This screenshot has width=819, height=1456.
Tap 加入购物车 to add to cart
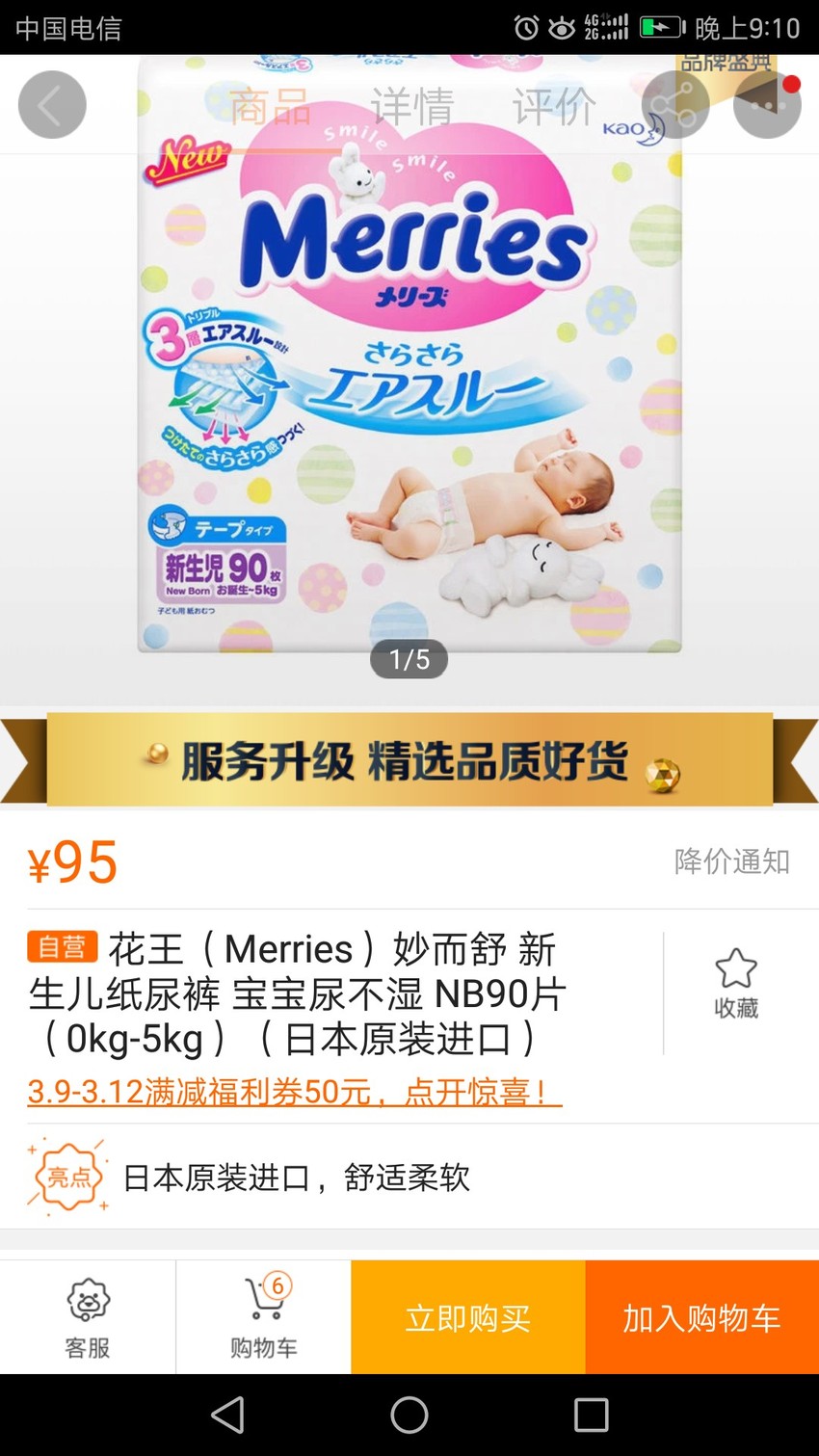coord(702,1317)
